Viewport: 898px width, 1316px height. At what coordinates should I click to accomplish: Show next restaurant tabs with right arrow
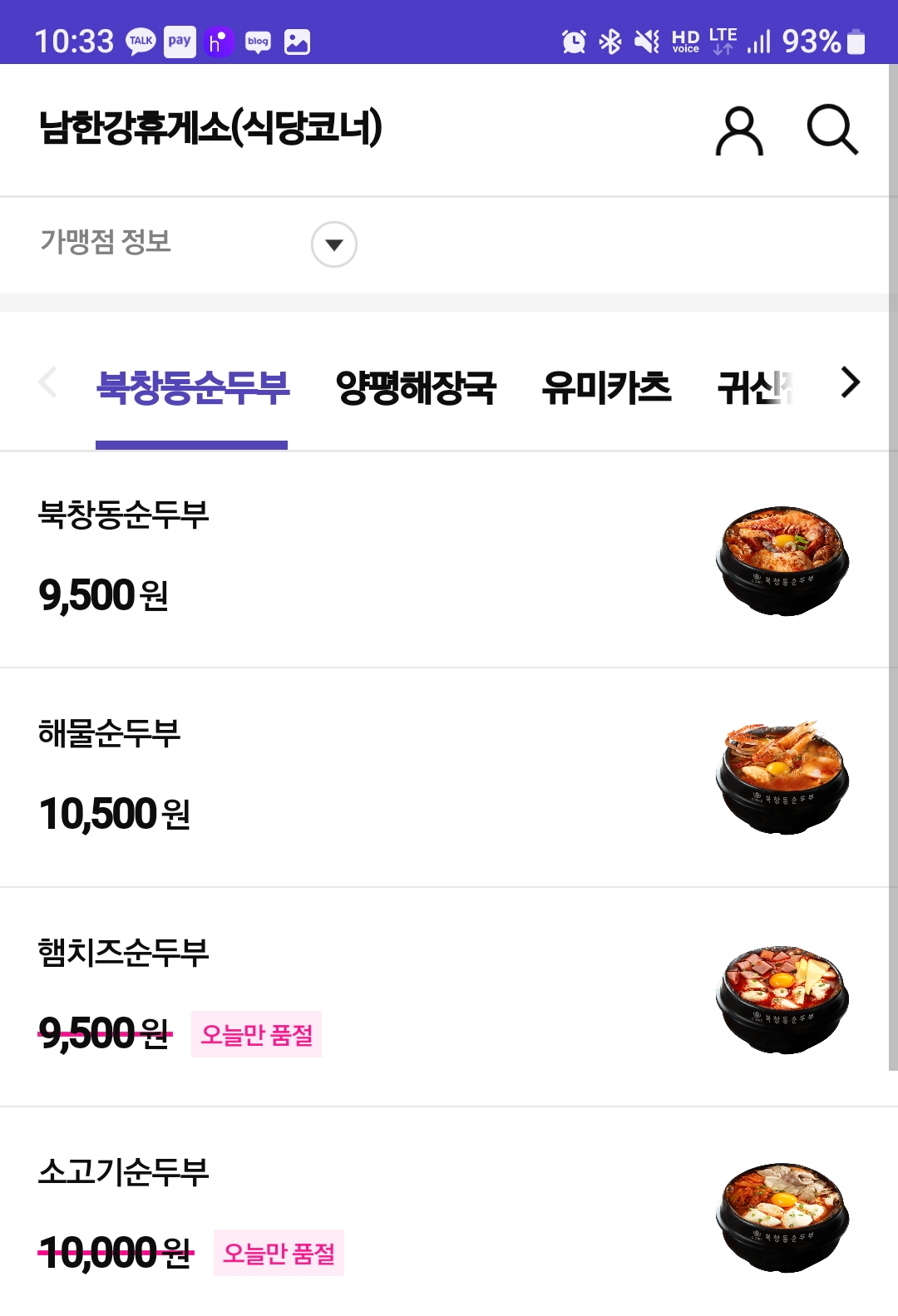850,382
